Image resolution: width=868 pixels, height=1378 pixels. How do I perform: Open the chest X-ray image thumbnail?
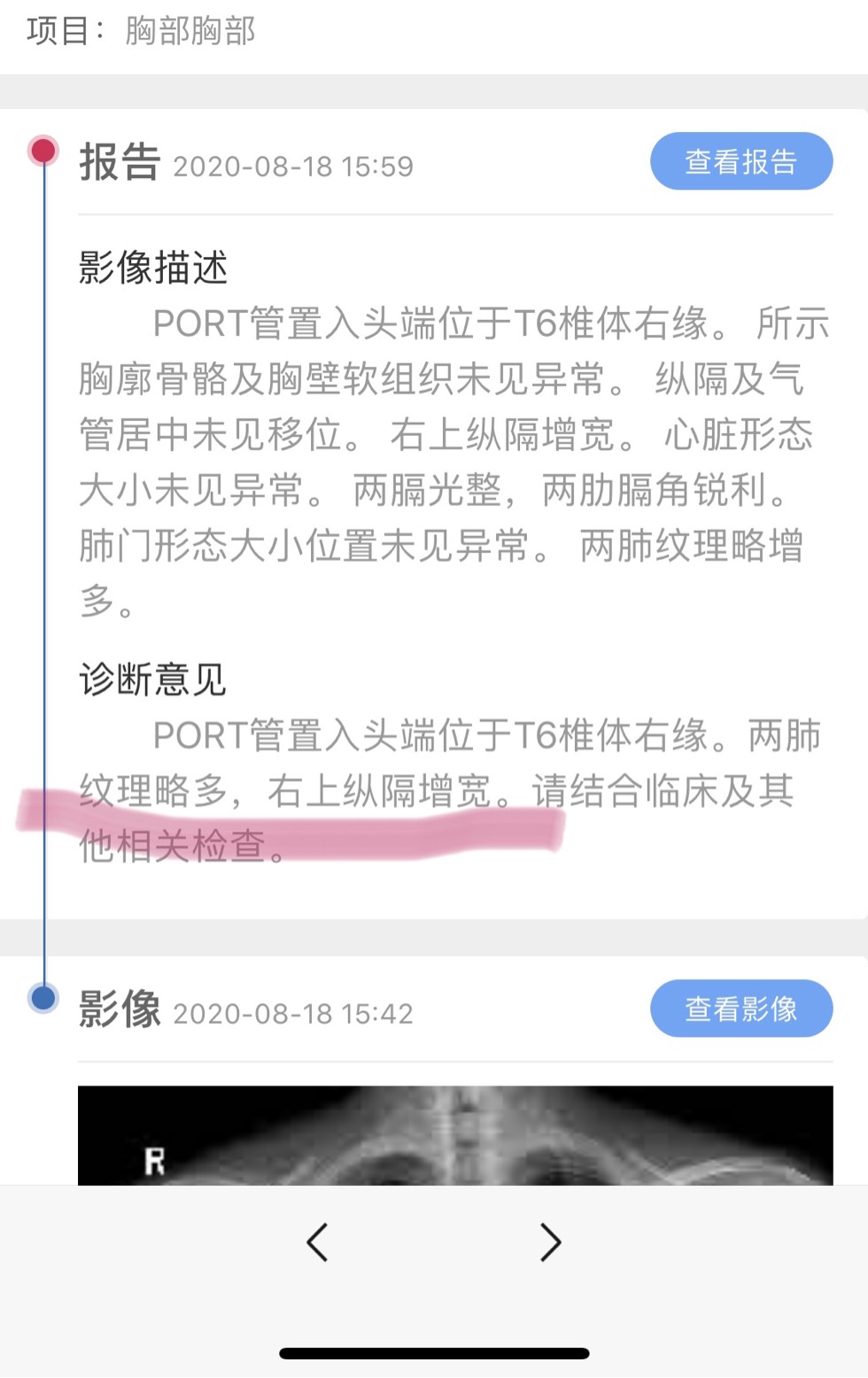(455, 1135)
